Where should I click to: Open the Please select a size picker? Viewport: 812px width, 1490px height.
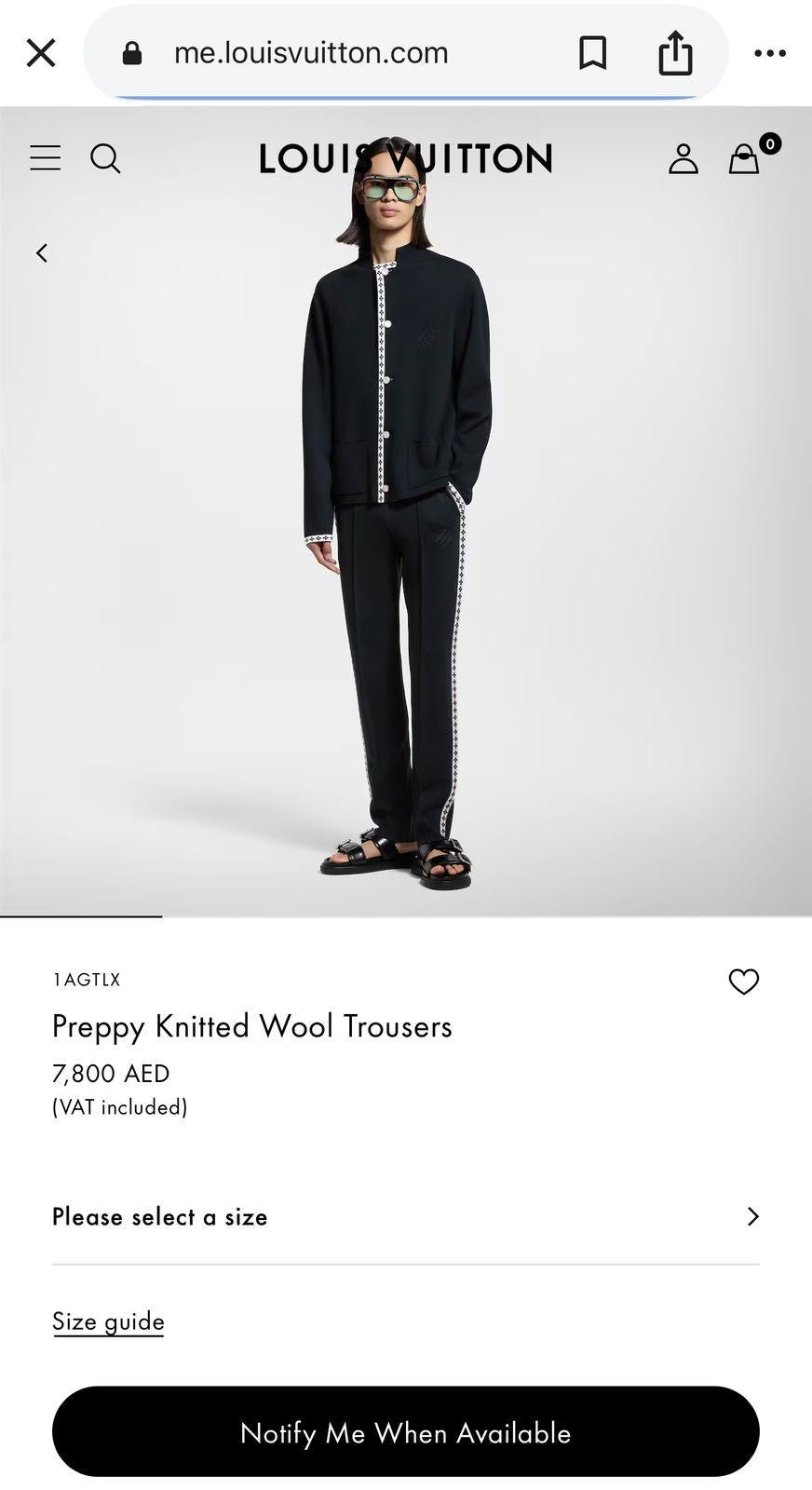click(x=160, y=1216)
